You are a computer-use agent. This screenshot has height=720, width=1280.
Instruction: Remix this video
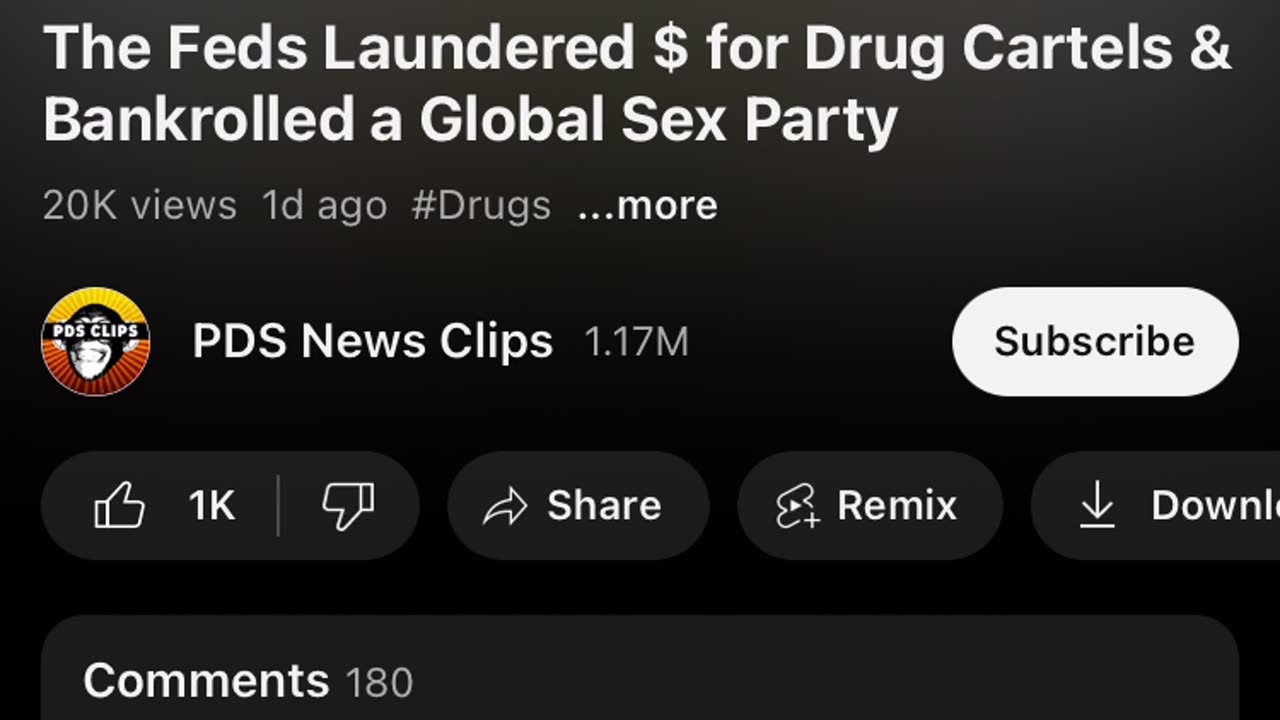(x=869, y=505)
